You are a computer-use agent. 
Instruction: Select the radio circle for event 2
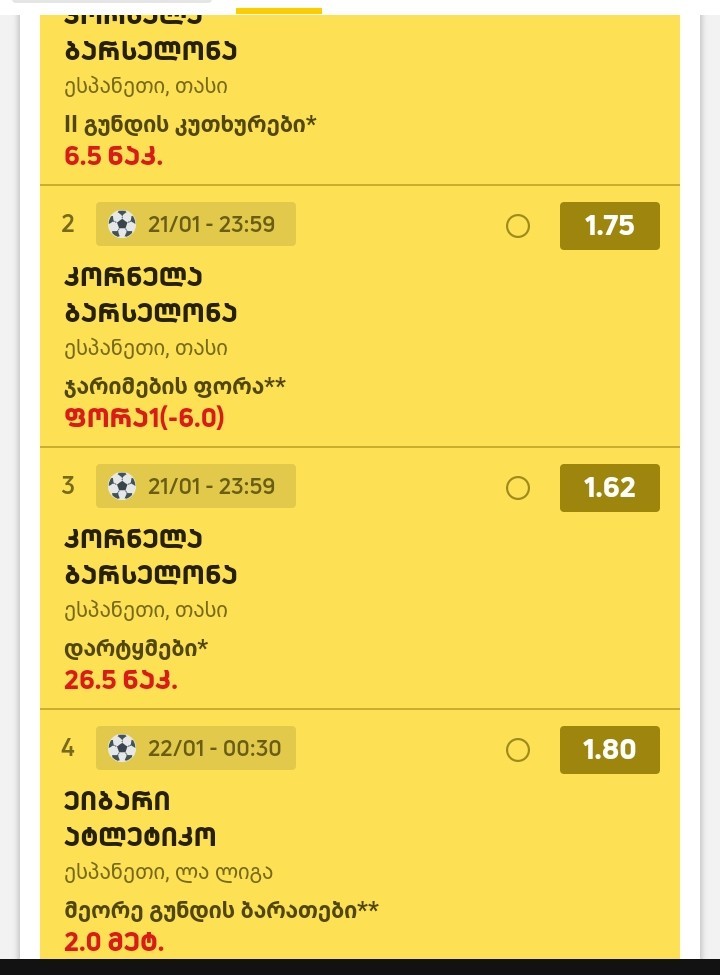pos(518,226)
